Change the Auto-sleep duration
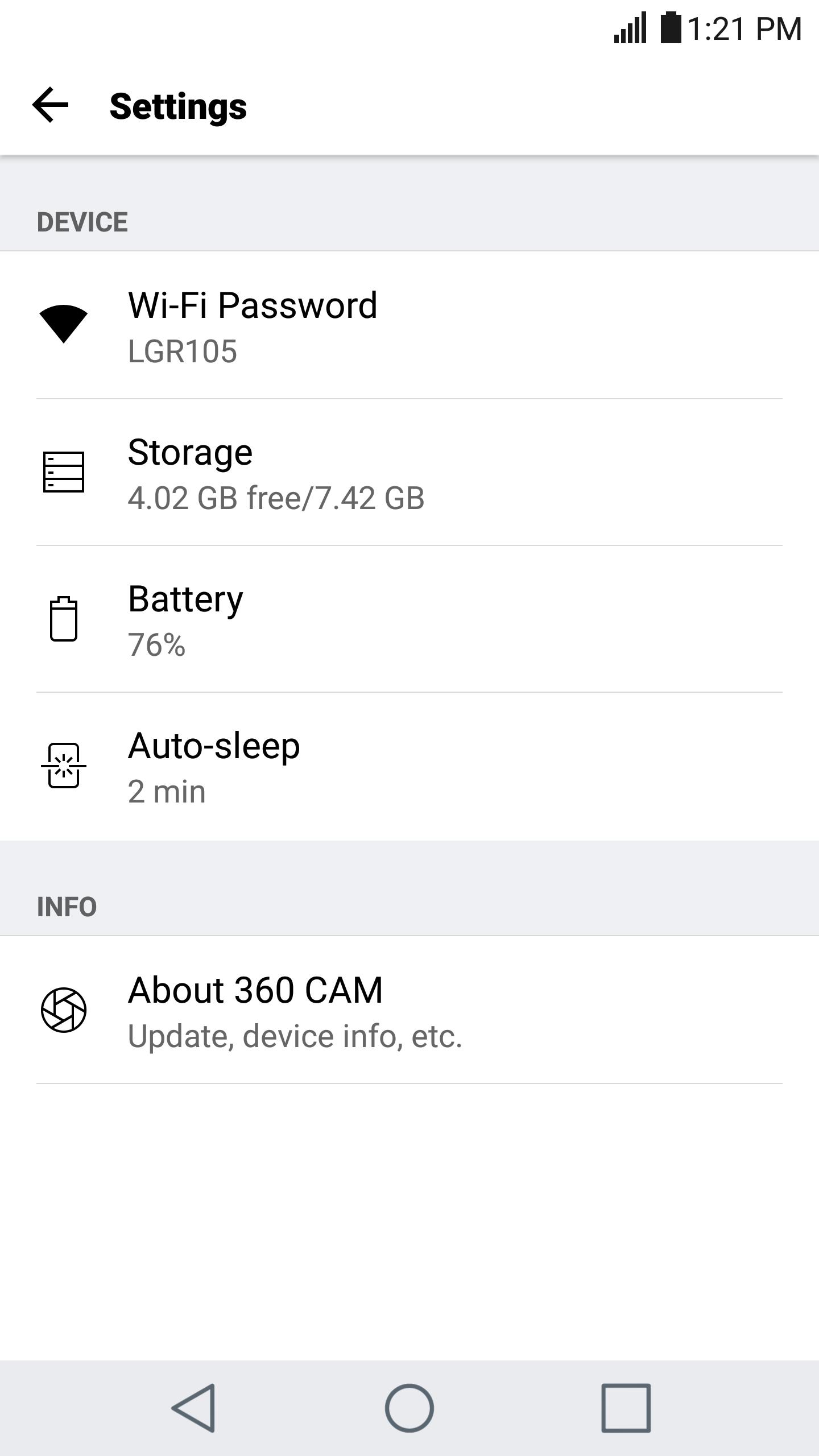 [409, 766]
